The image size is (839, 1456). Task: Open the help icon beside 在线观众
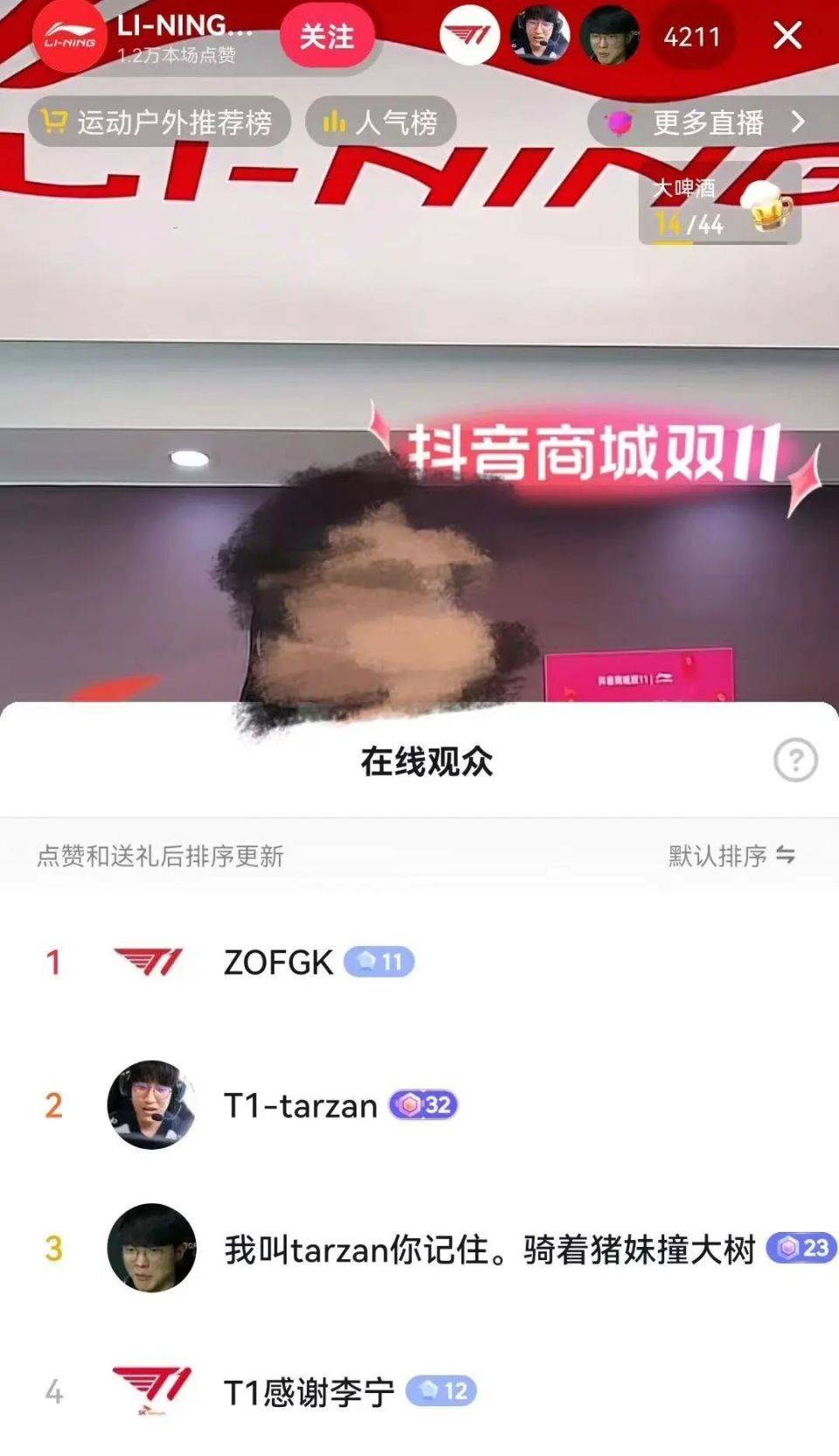(795, 760)
